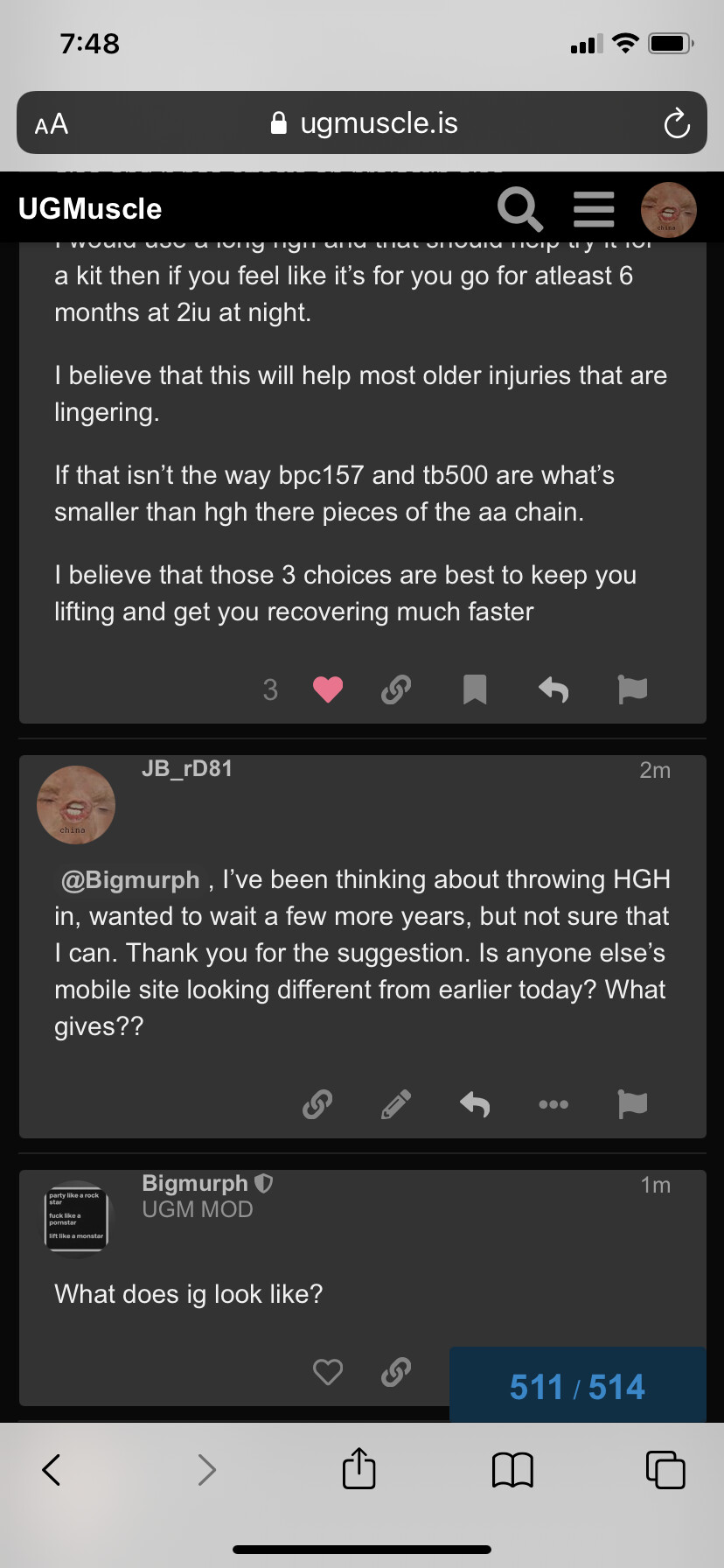Expand more actions with the ellipsis icon

click(x=553, y=1104)
